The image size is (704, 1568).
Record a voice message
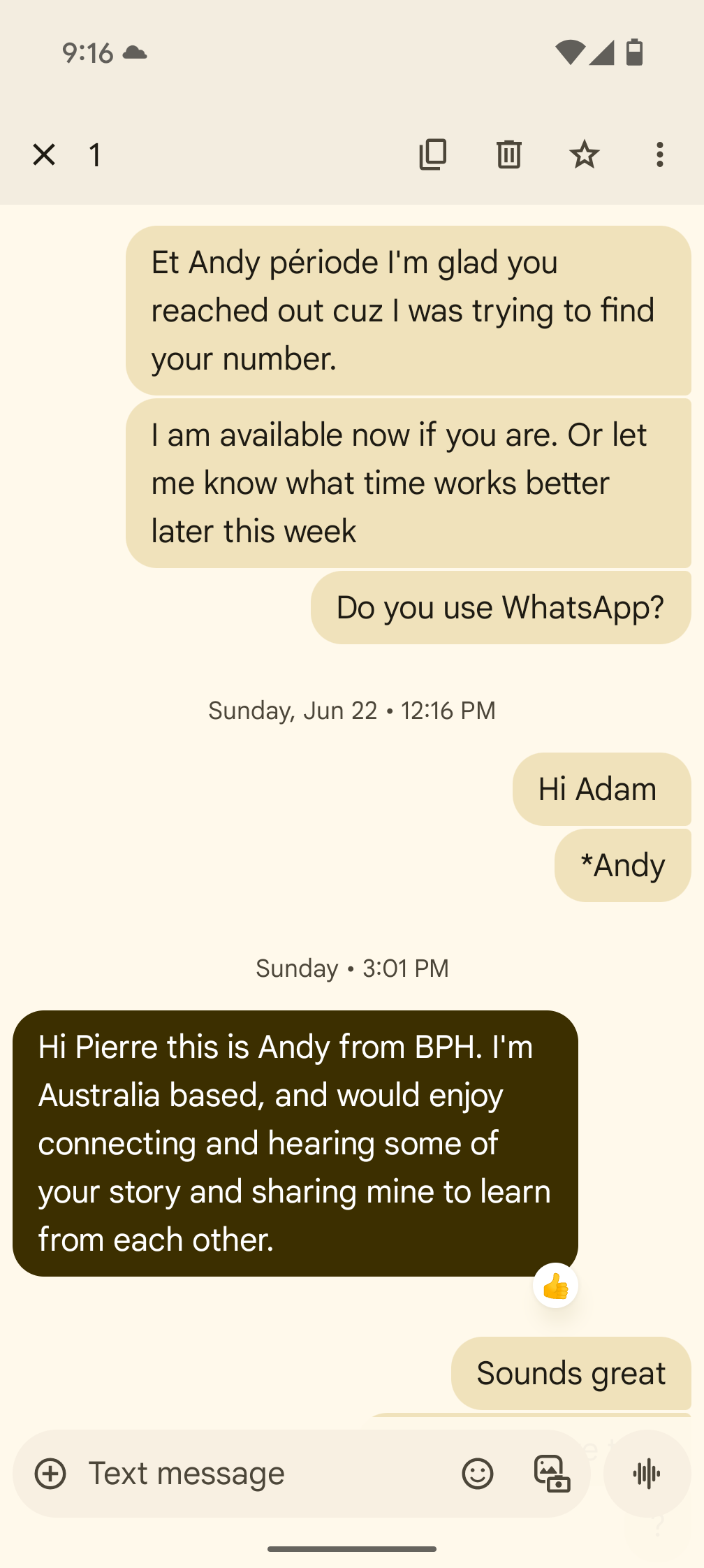click(647, 1474)
